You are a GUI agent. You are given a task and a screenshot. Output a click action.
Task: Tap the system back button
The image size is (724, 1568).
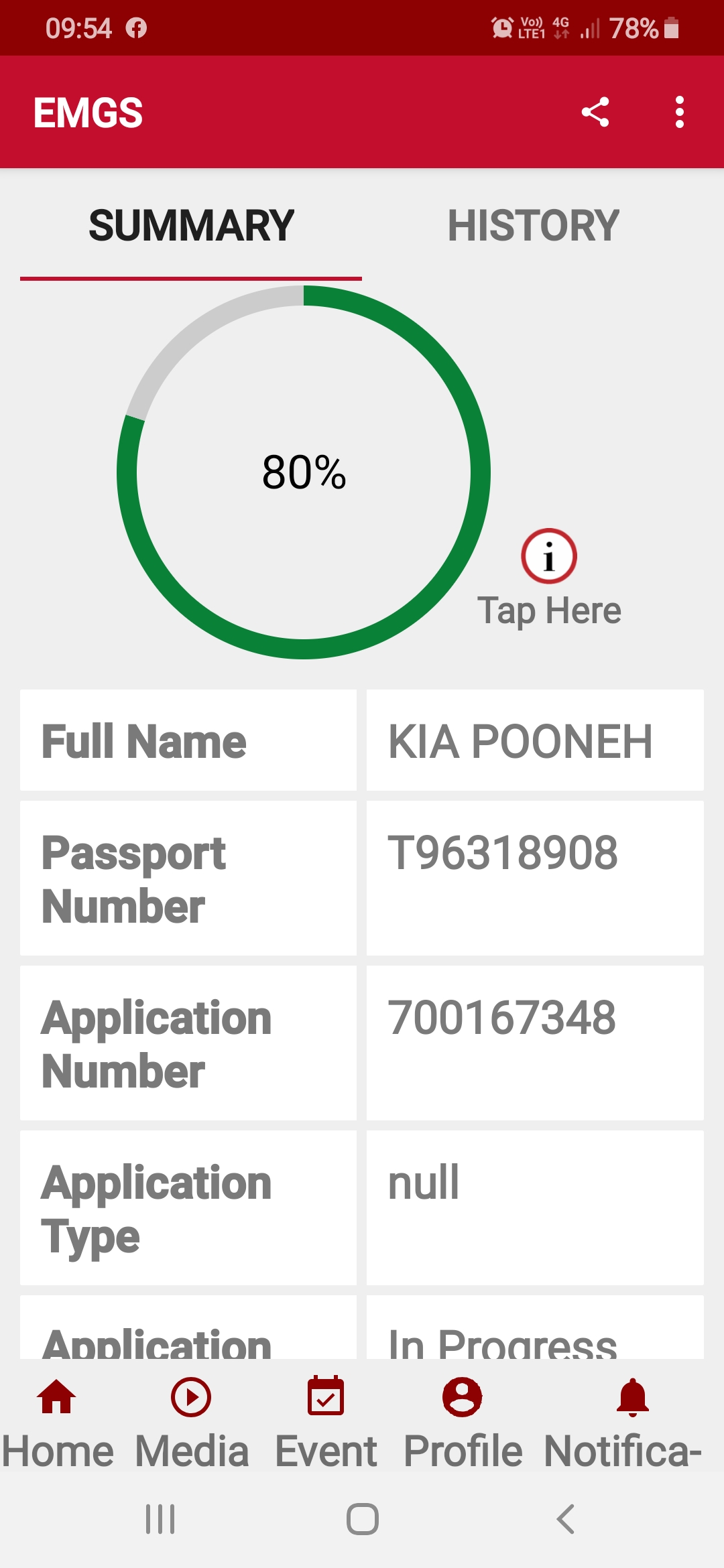click(x=565, y=1519)
